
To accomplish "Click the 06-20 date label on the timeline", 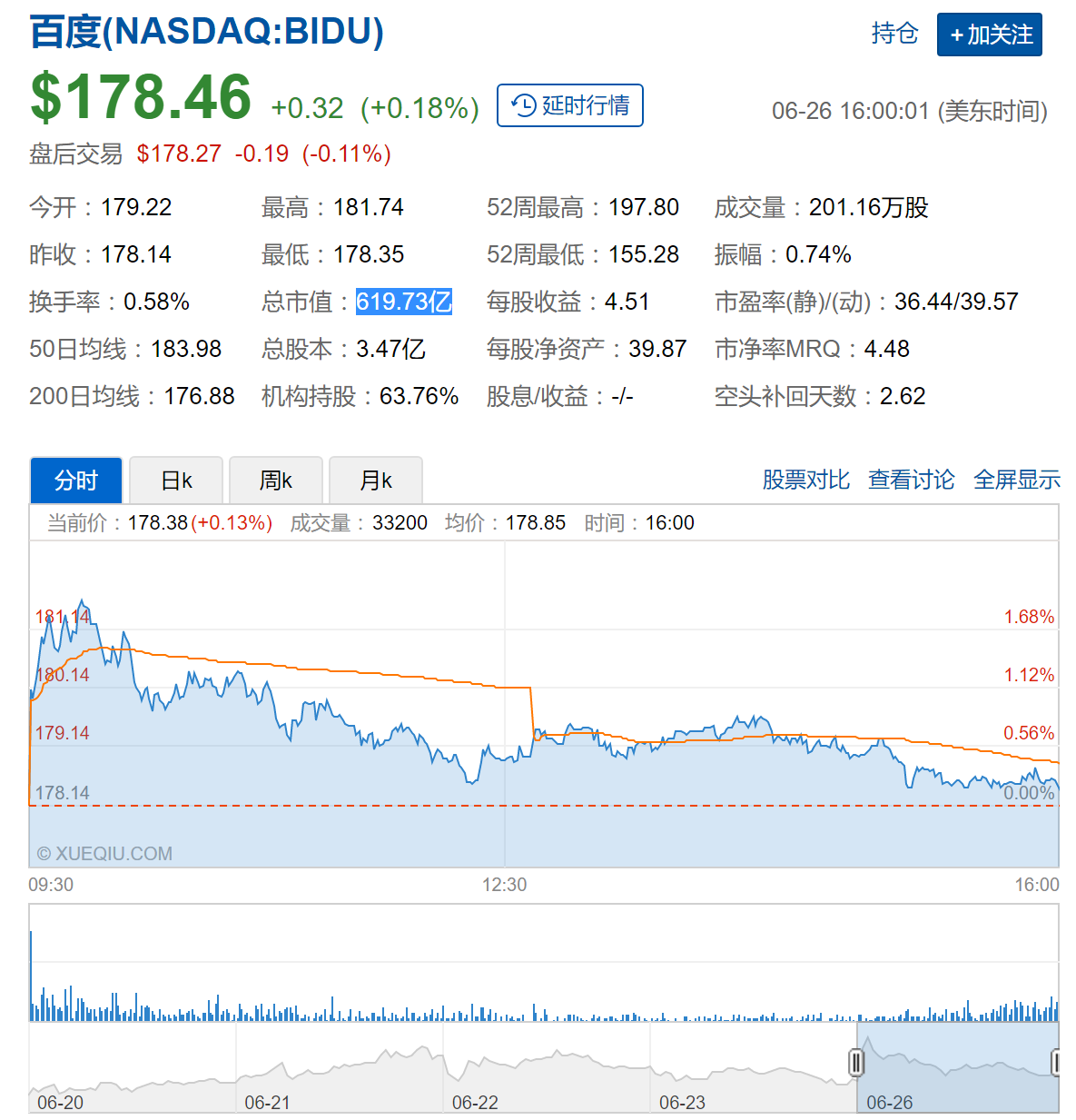I will click(x=62, y=1102).
